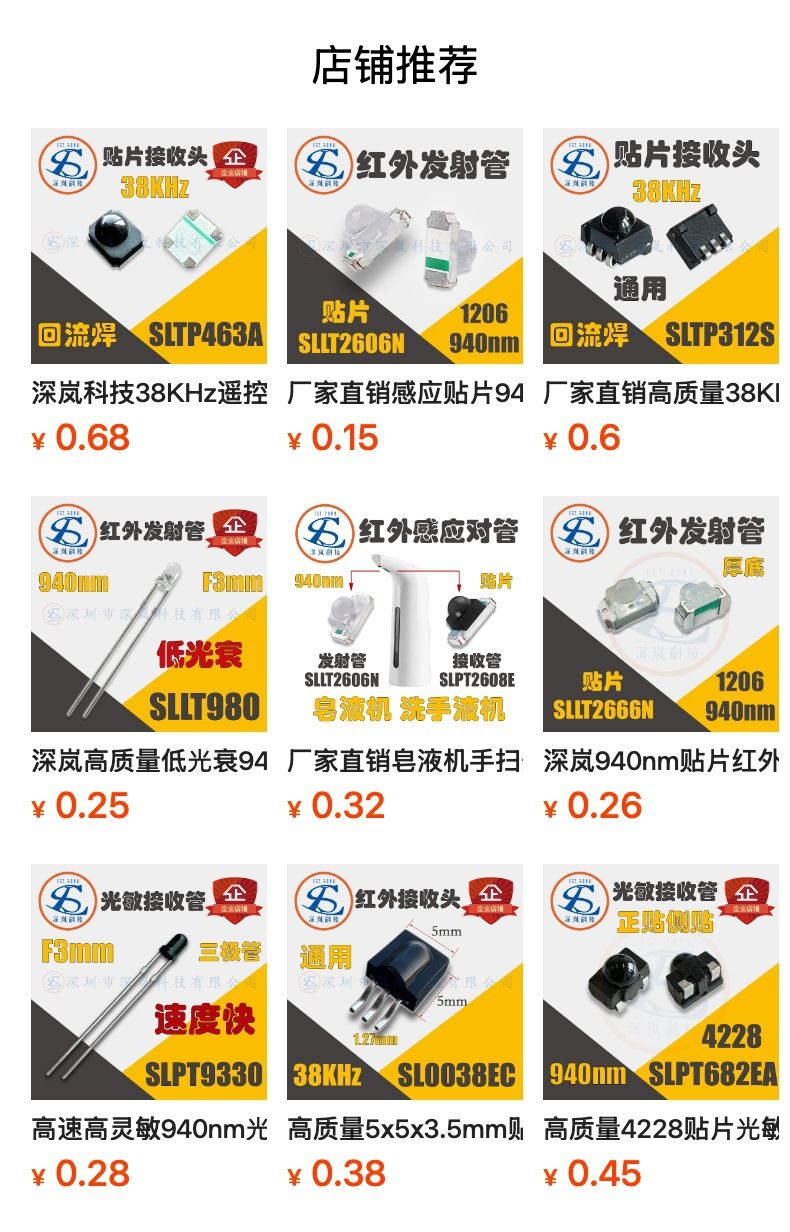This screenshot has width=790, height=1232.
Task: View the SLLT2666N 厚底 emitter priced 0.26
Action: (660, 614)
